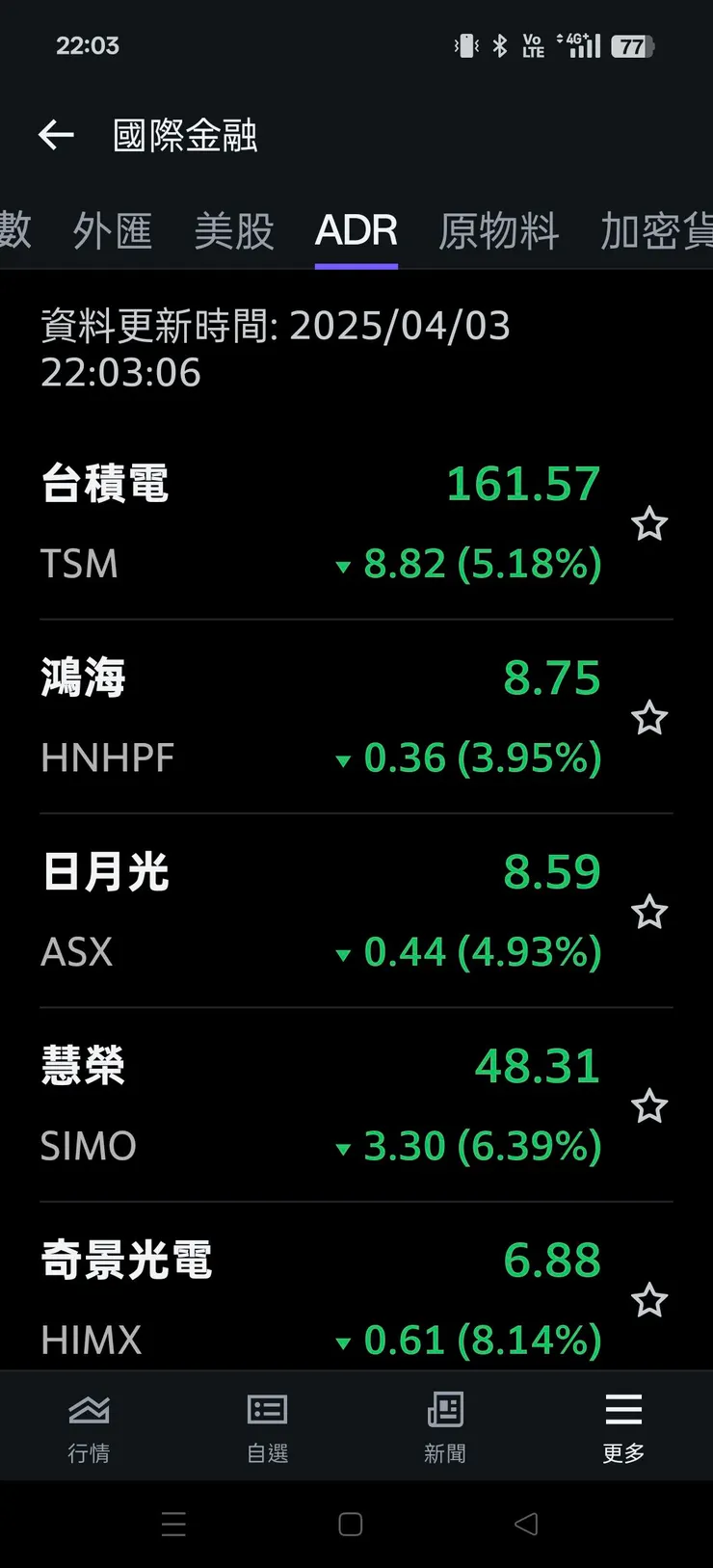Switch to the 美股 tab
Screen dimensions: 713x1568
(234, 231)
